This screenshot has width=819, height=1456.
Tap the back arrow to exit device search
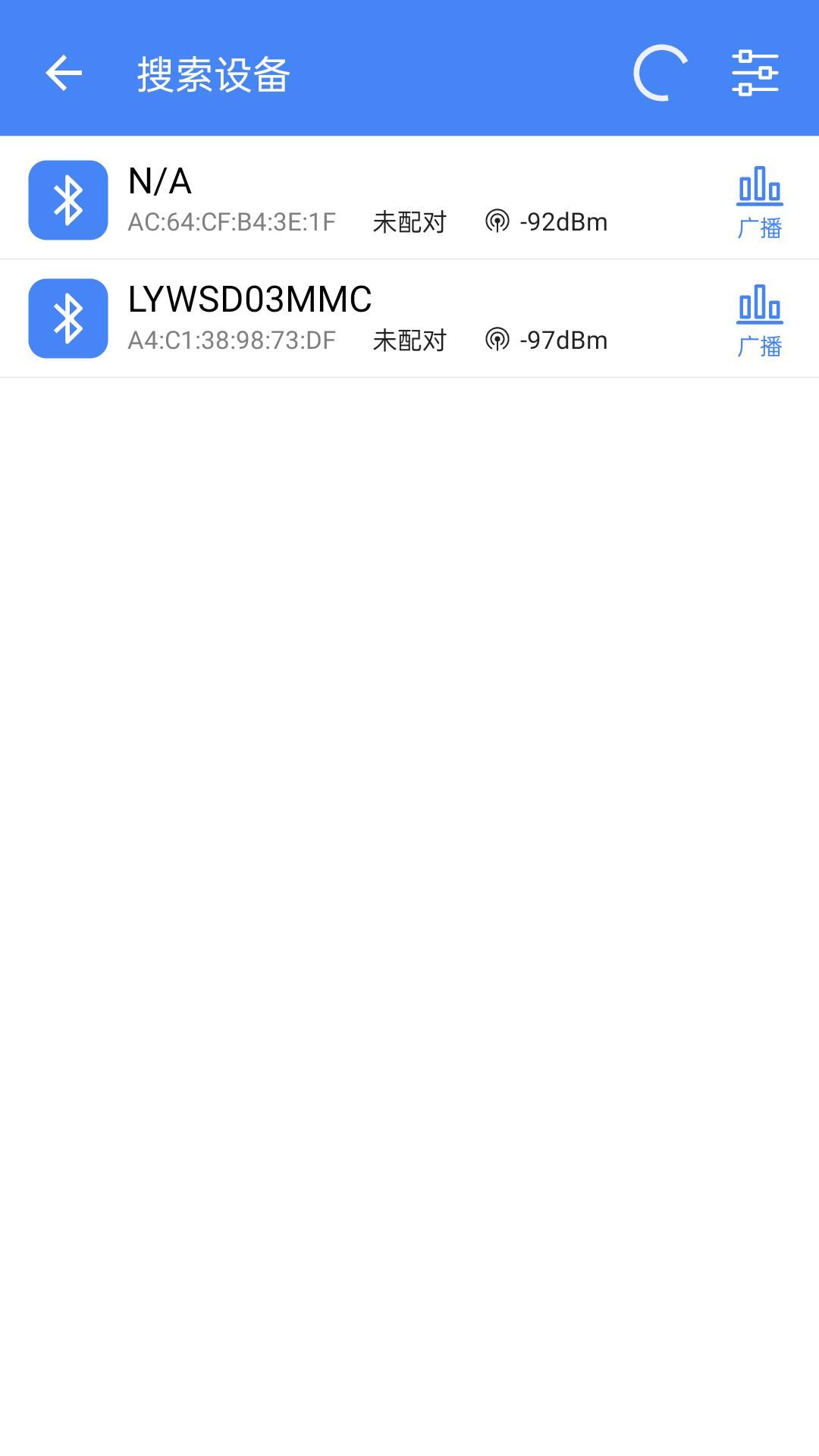click(64, 74)
